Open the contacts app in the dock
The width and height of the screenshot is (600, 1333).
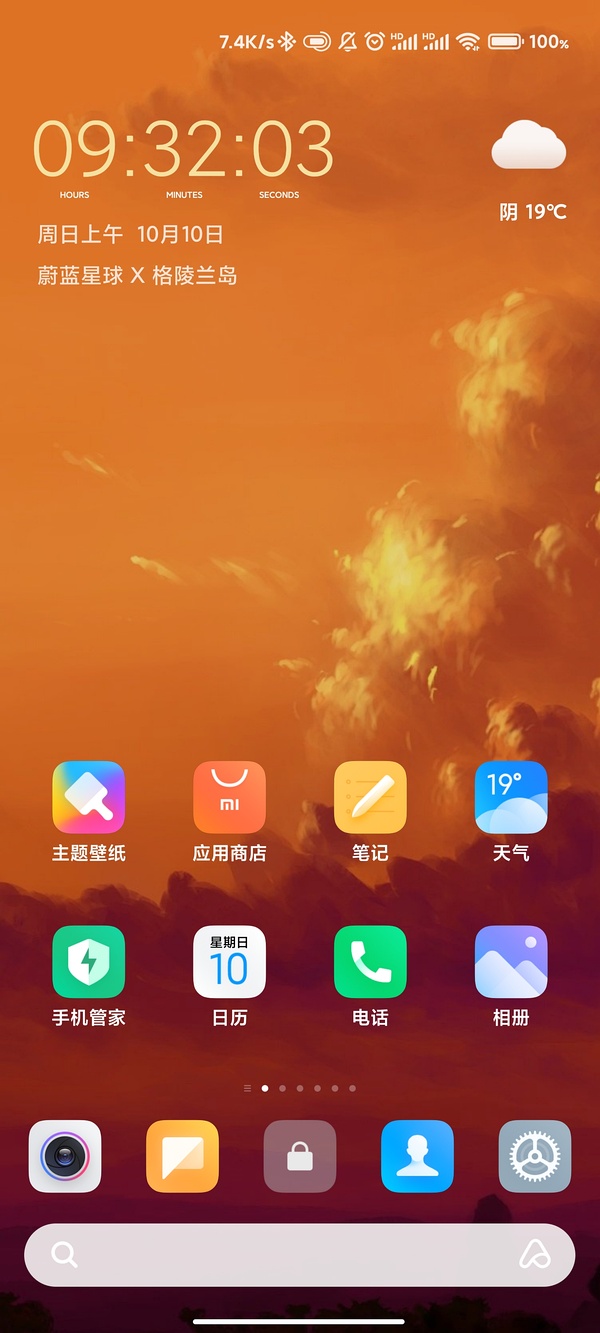pos(417,1157)
